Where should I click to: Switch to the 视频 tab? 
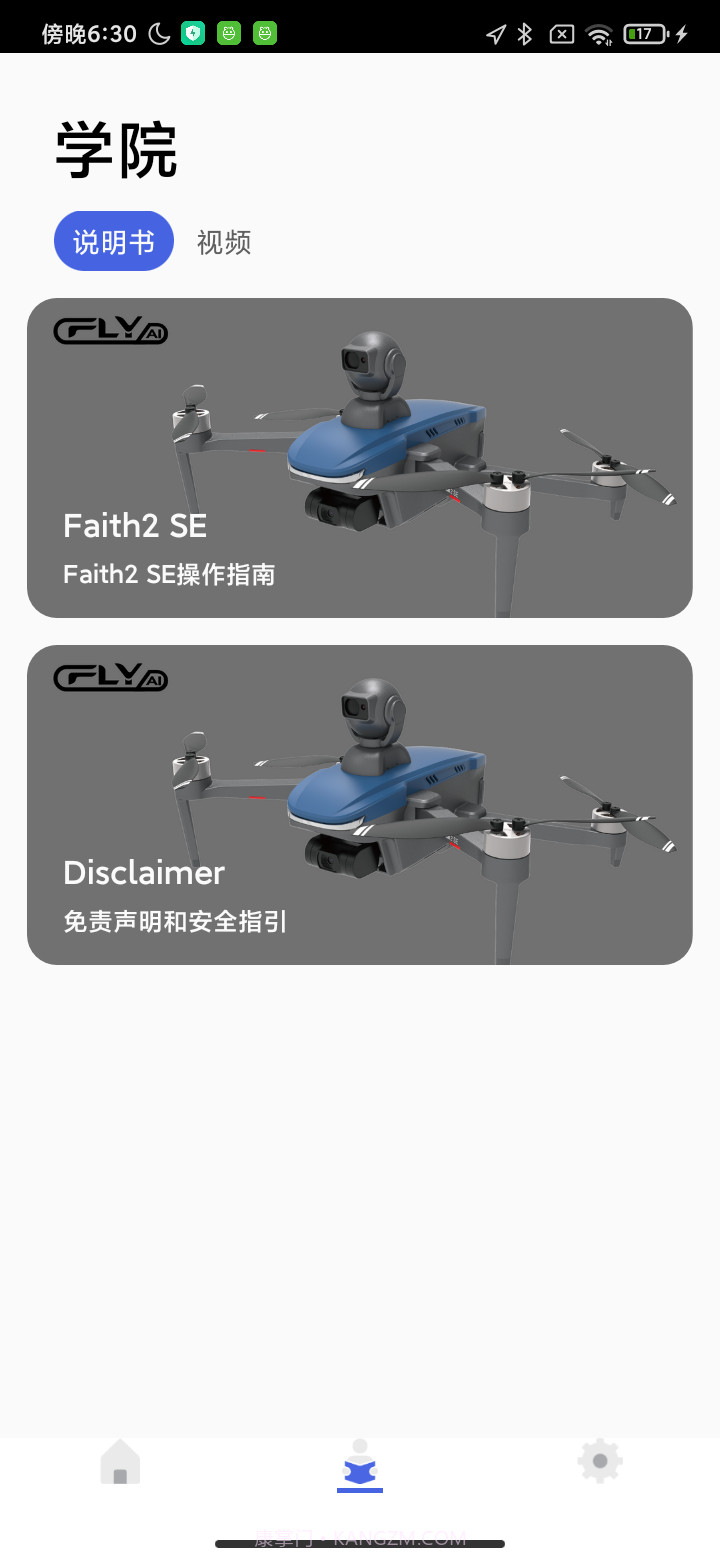coord(224,242)
